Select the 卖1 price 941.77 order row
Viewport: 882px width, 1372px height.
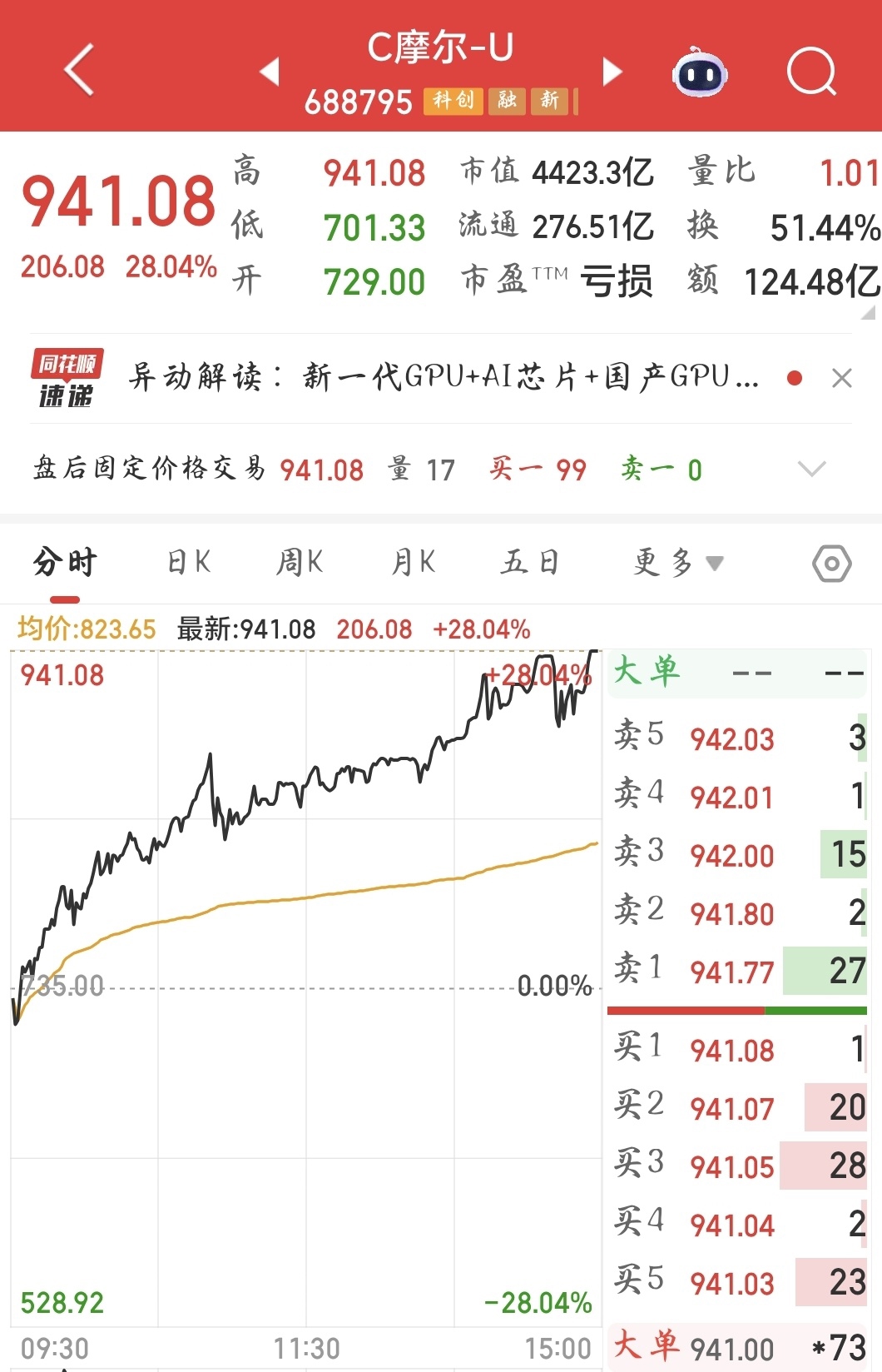(738, 971)
